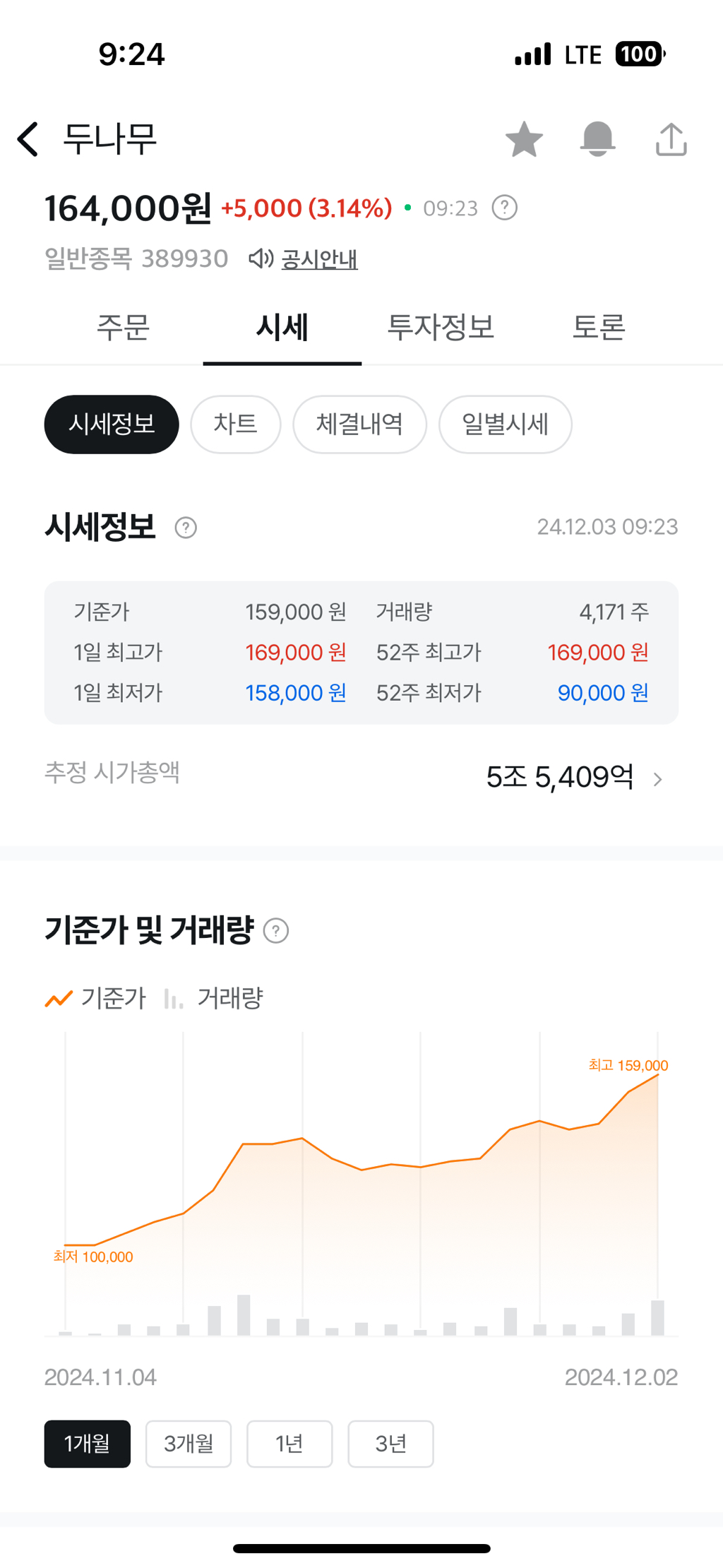Tap the back arrow to leave 두나무

click(27, 139)
